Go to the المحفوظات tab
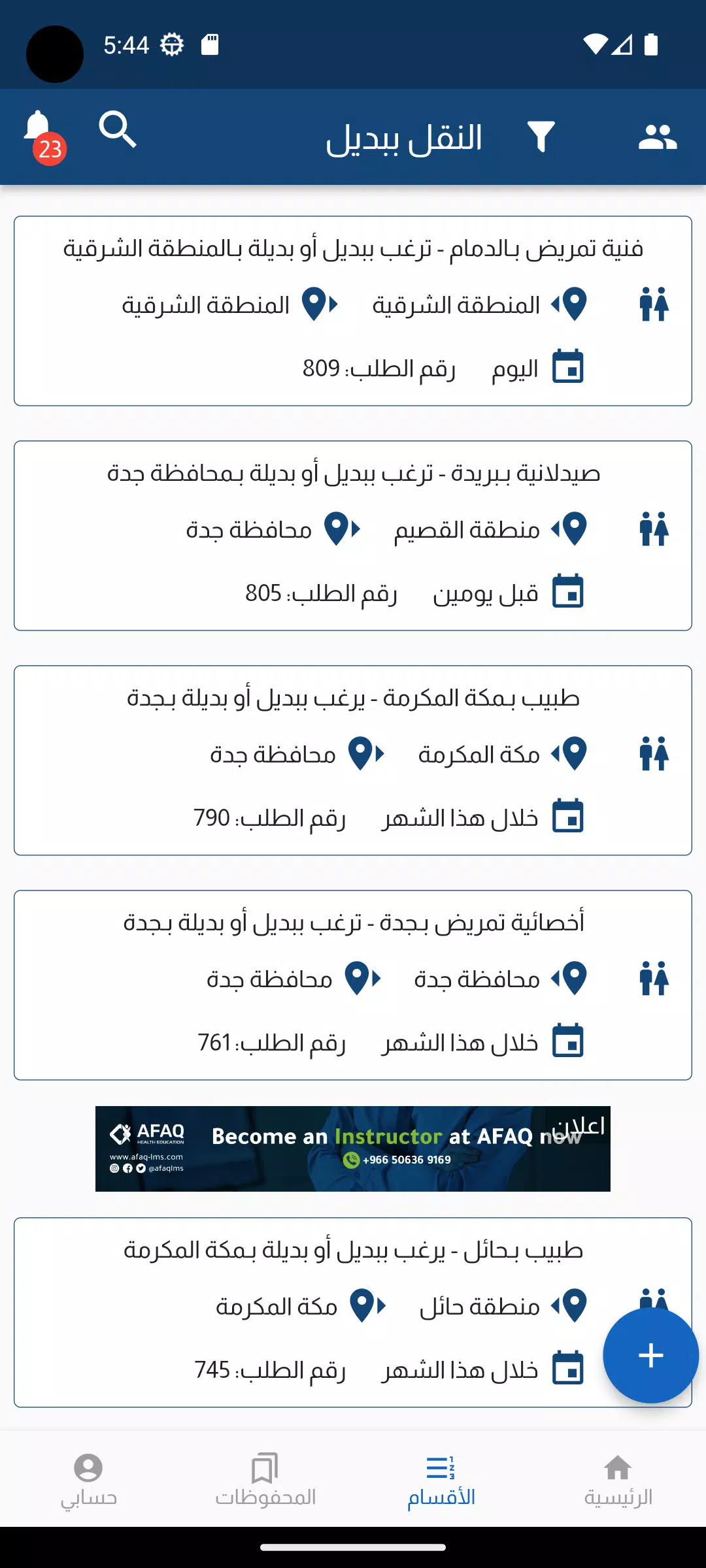 (265, 1480)
